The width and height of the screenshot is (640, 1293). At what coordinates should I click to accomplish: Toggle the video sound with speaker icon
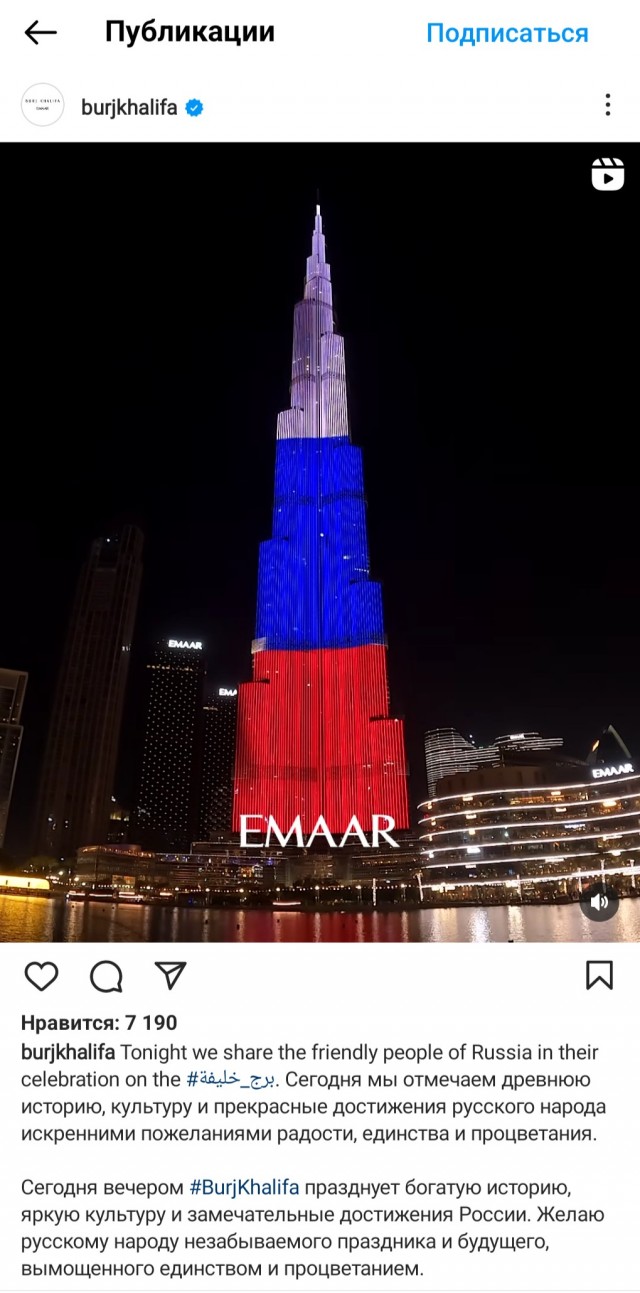point(599,902)
